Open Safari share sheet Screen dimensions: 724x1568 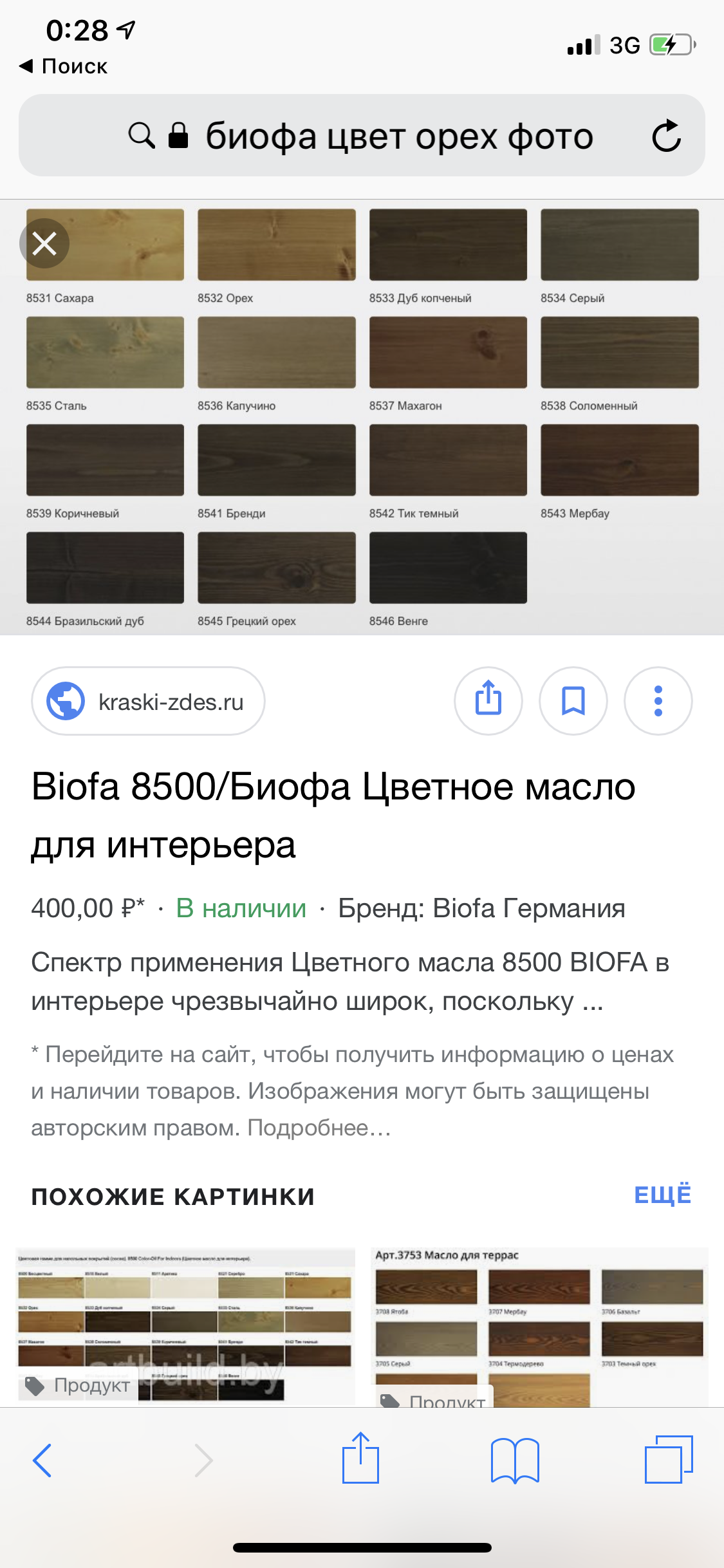(360, 1457)
